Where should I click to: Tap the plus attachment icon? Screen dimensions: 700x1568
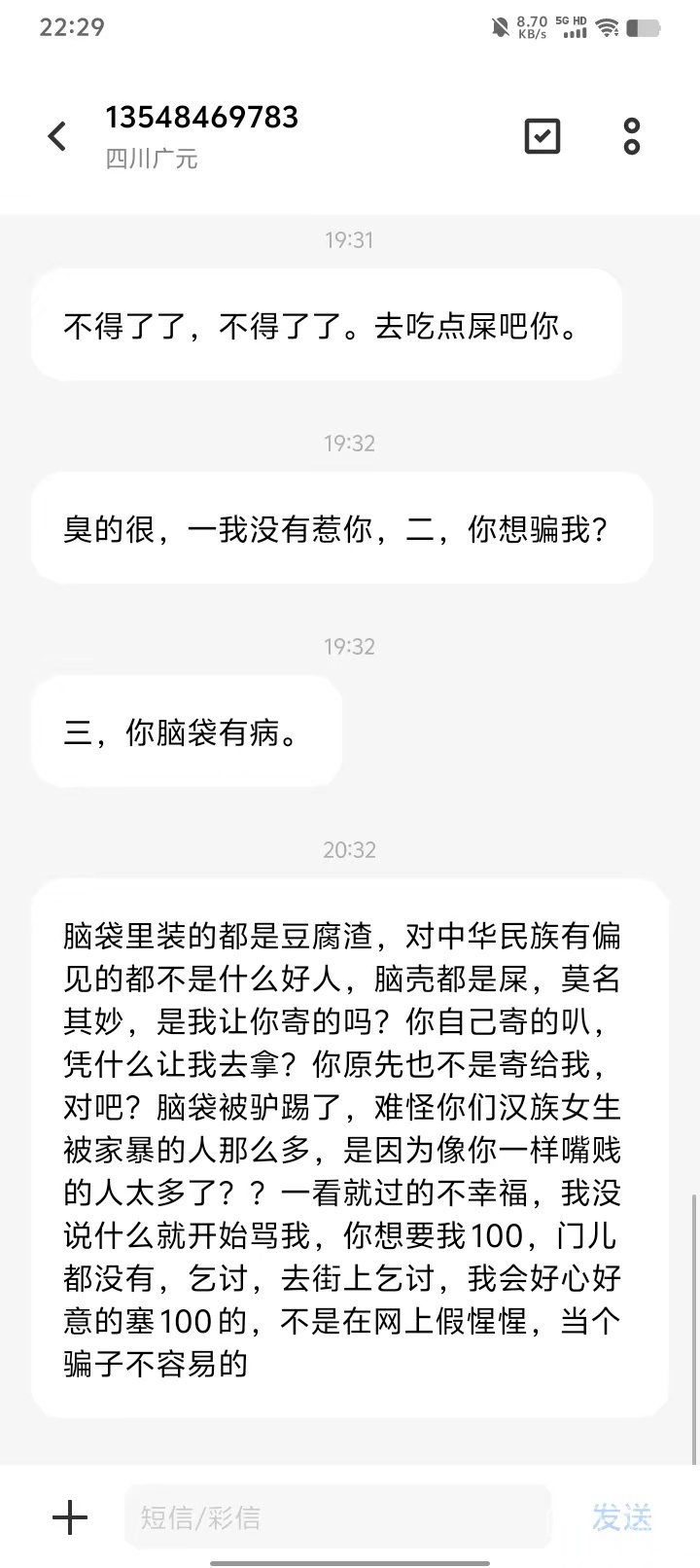pyautogui.click(x=69, y=1516)
